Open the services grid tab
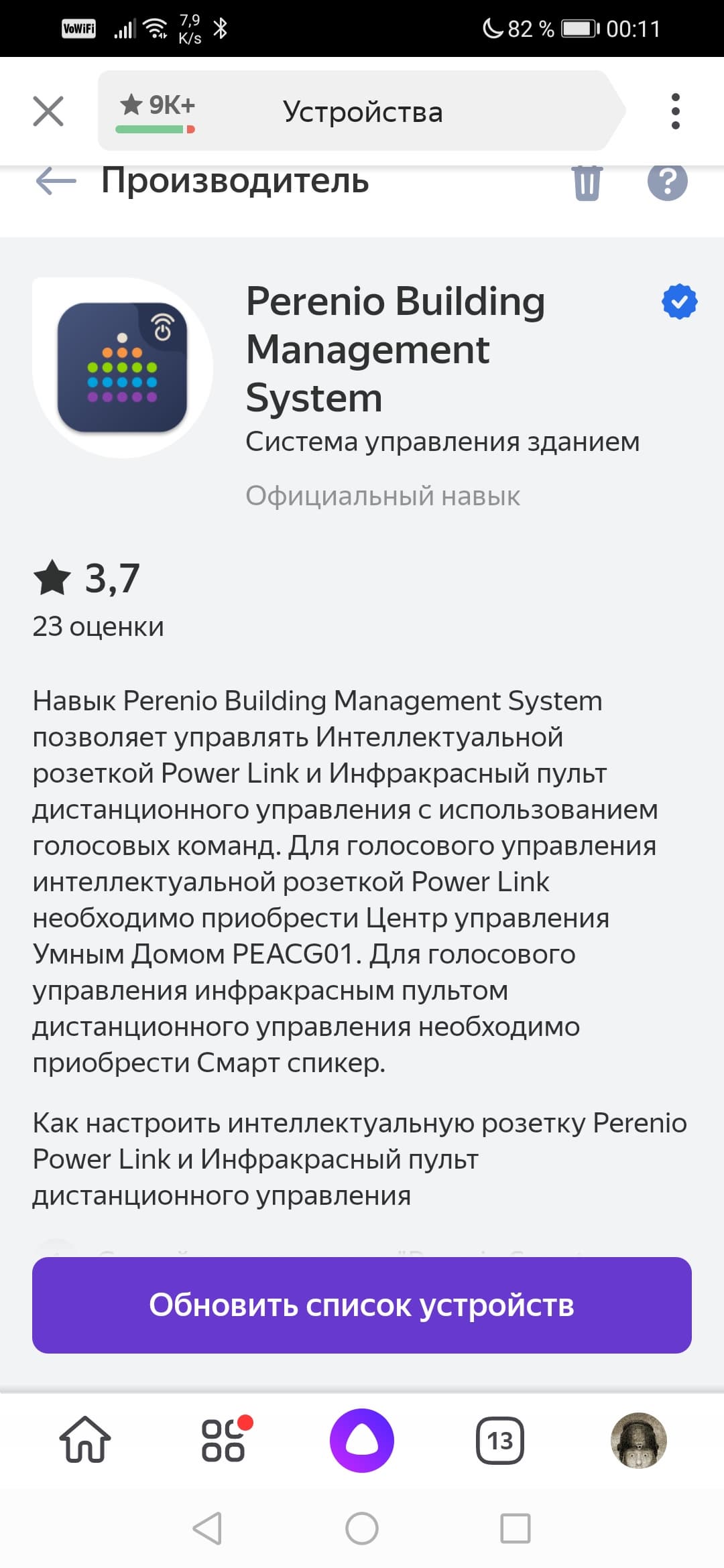This screenshot has width=724, height=1568. click(x=224, y=1439)
